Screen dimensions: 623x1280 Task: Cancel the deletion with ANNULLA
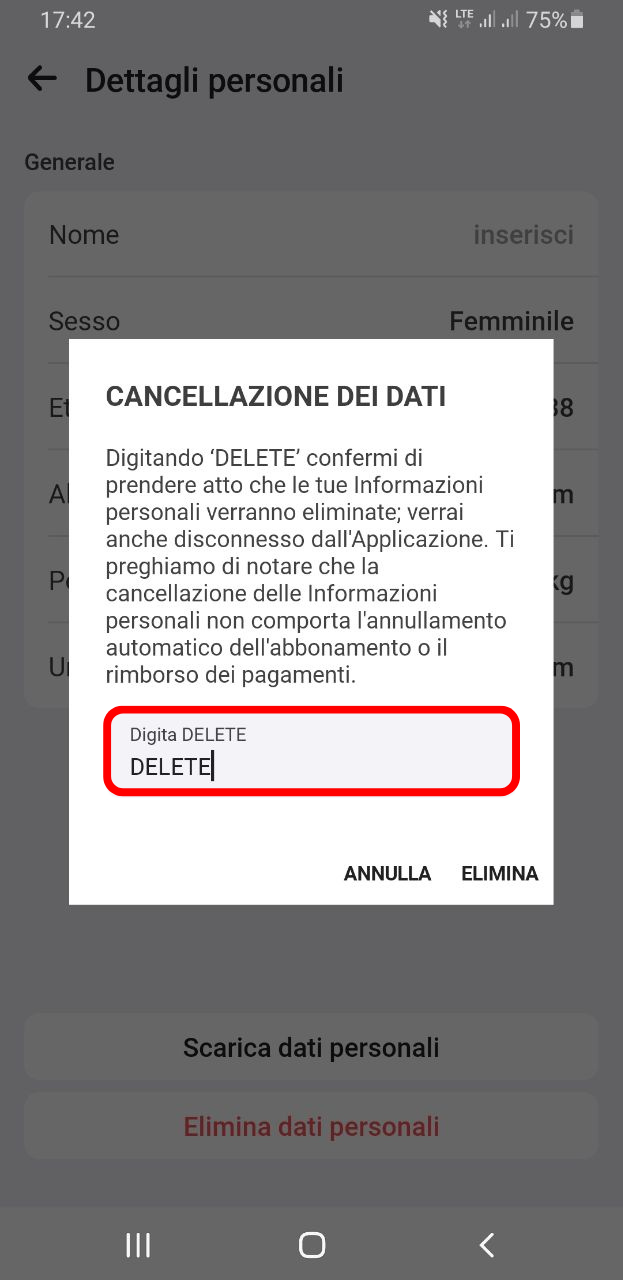tap(387, 873)
